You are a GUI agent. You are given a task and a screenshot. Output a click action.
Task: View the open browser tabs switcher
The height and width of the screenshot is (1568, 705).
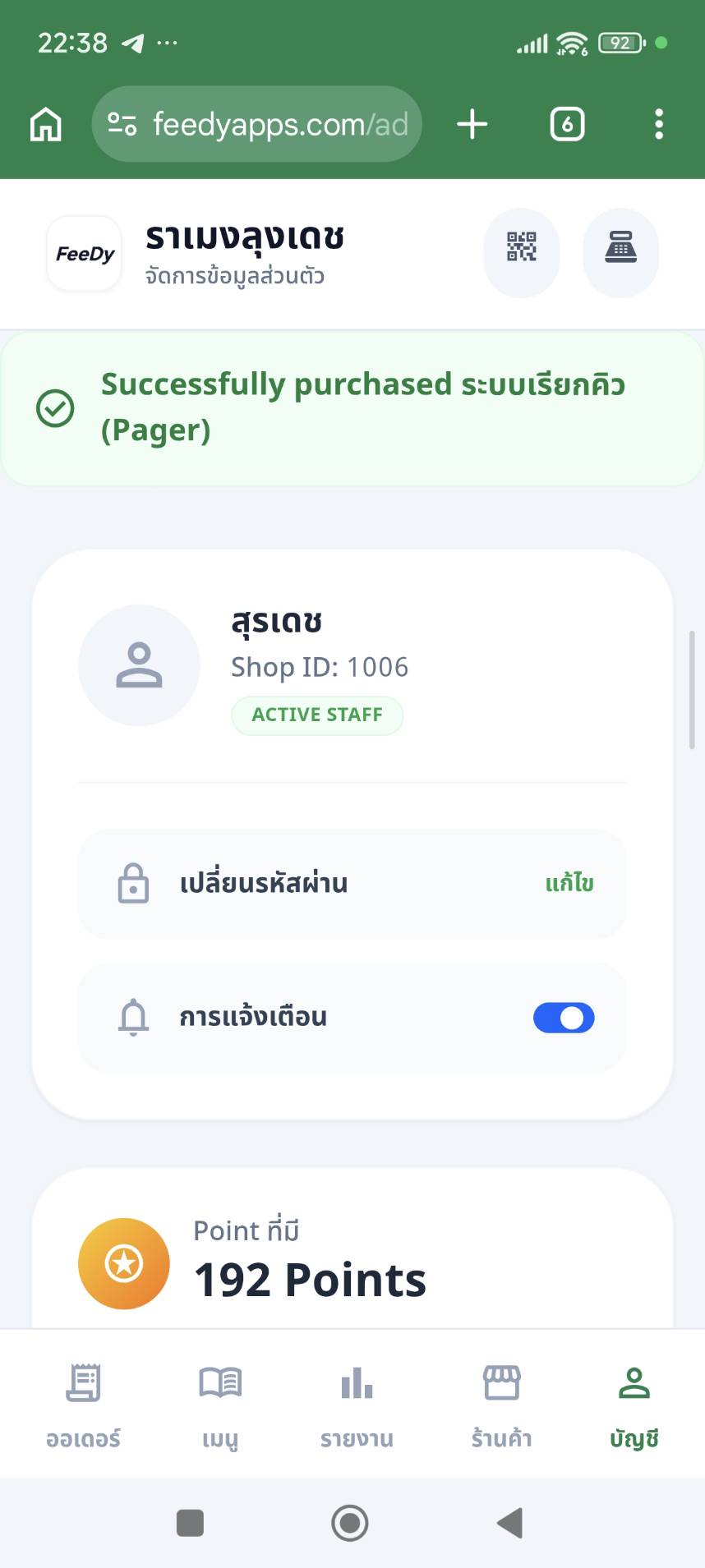click(567, 125)
